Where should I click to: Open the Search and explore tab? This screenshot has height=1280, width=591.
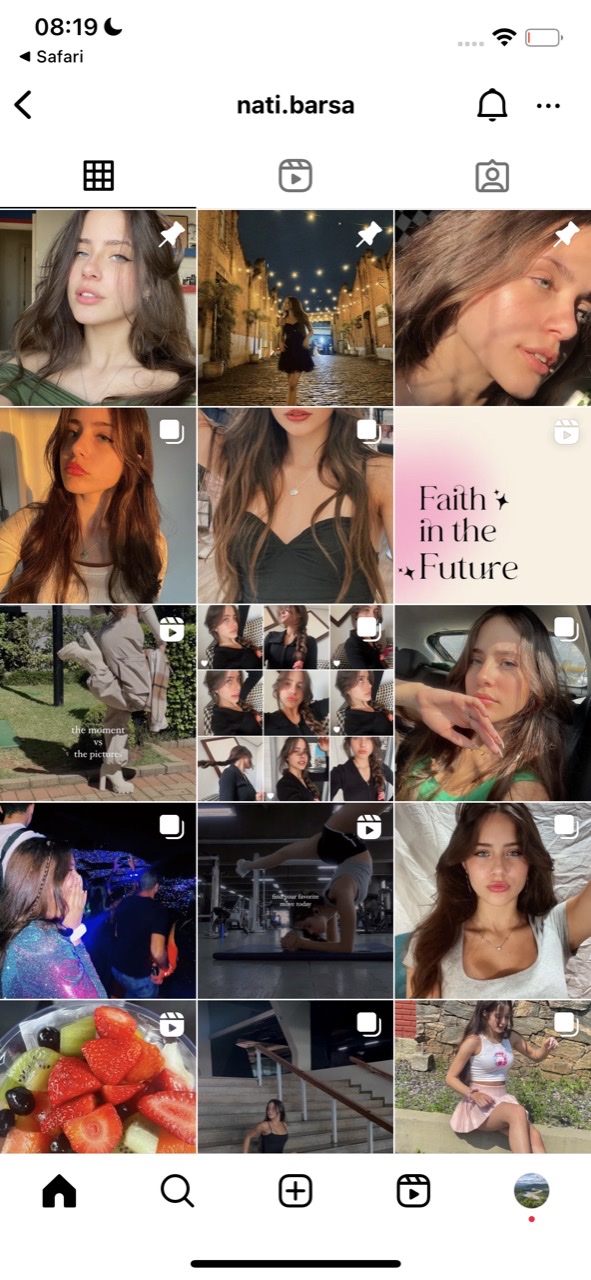(x=177, y=1191)
